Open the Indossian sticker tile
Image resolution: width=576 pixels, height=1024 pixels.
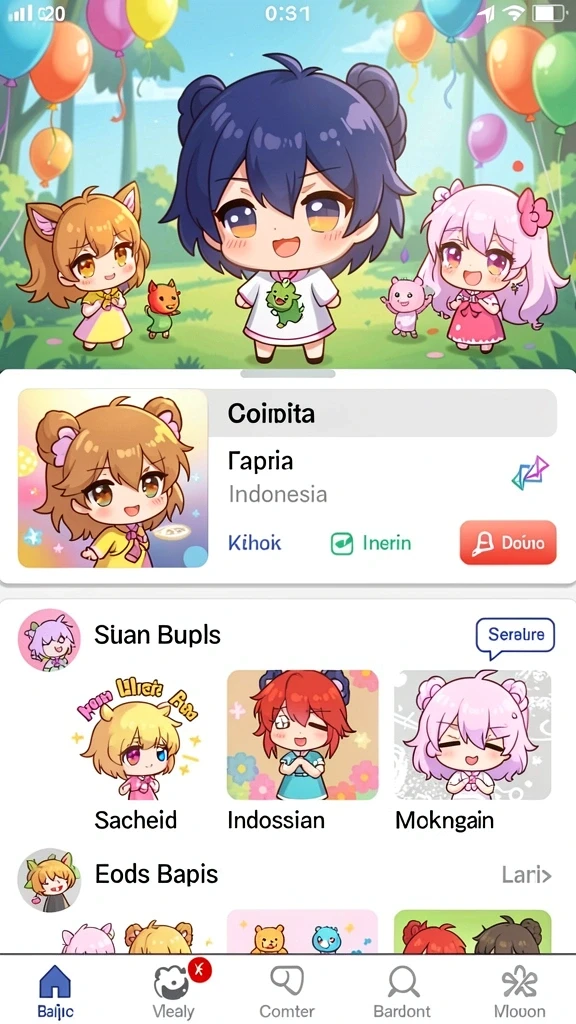pos(302,735)
